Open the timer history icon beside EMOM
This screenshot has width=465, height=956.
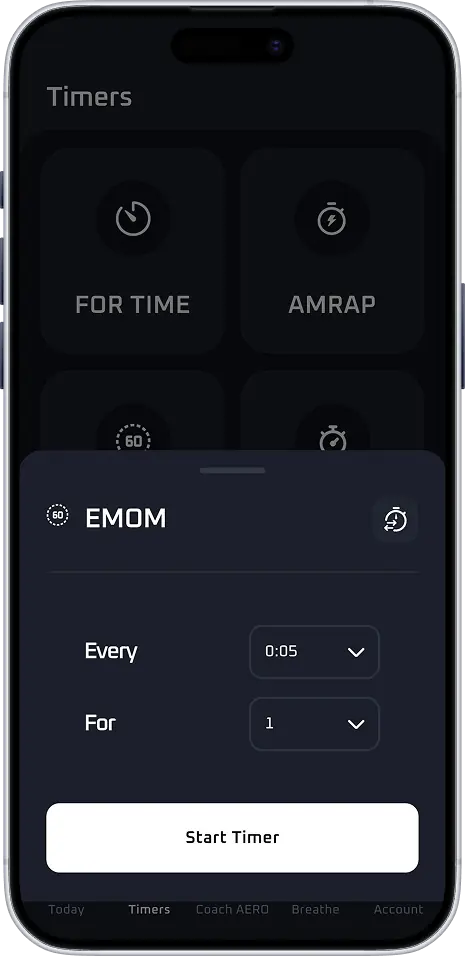point(396,520)
